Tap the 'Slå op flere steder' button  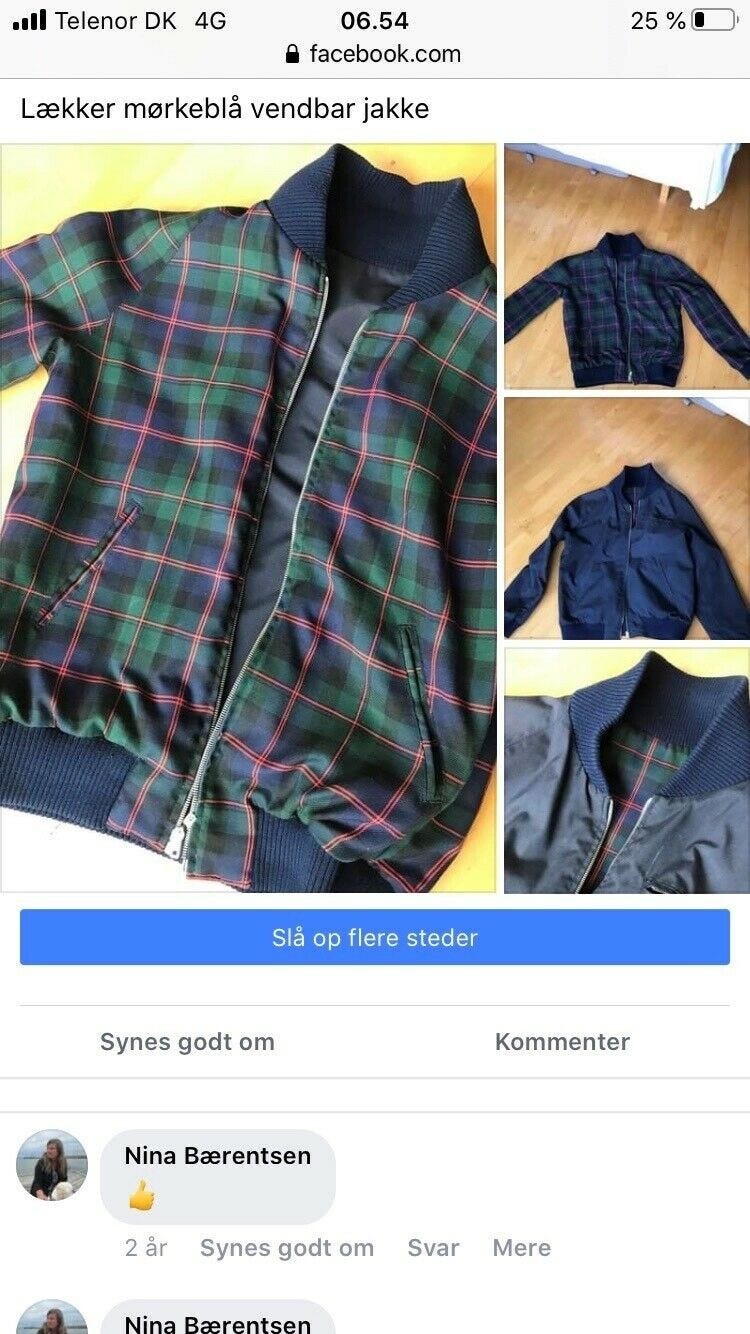(x=375, y=937)
